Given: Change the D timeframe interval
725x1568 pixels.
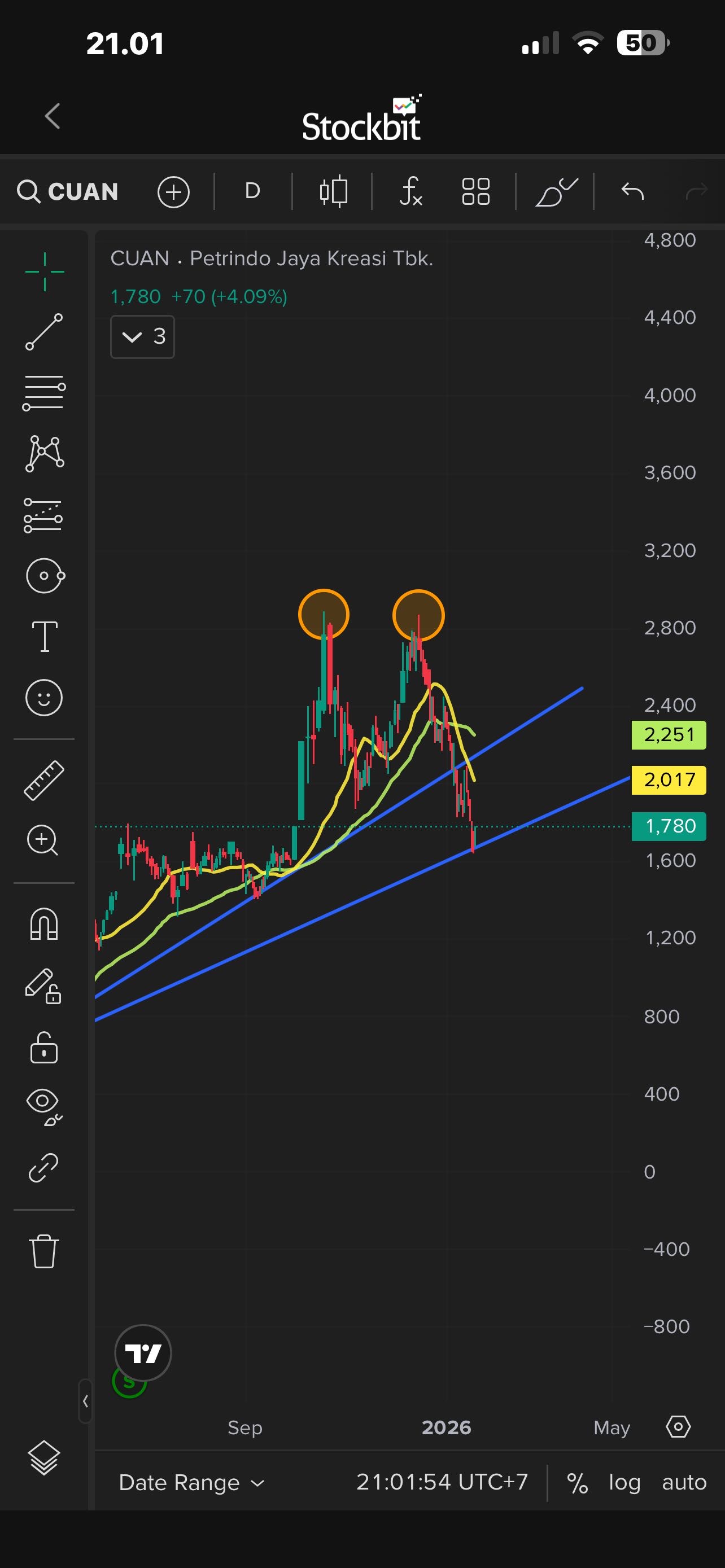Looking at the screenshot, I should click(252, 192).
